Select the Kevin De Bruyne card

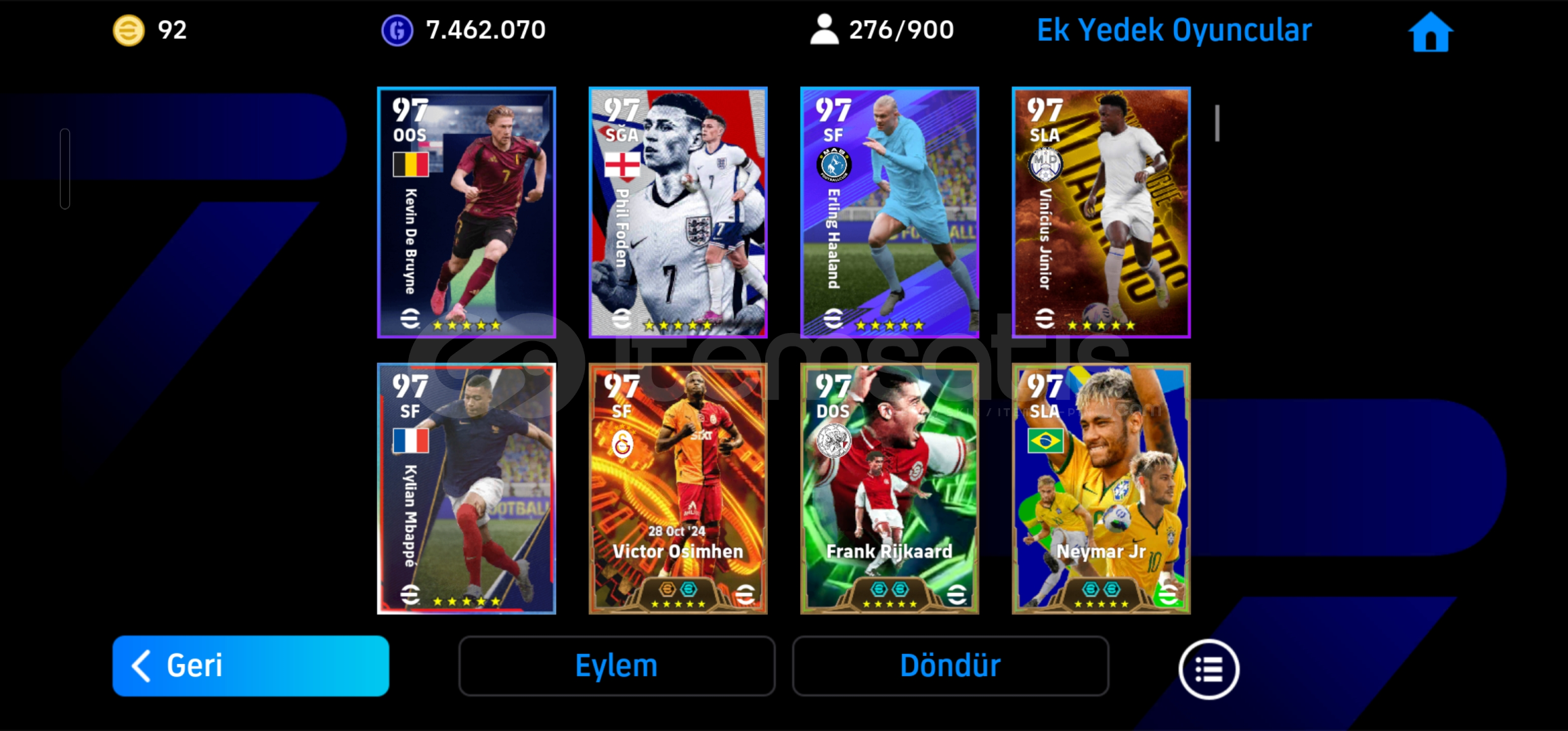pos(466,213)
